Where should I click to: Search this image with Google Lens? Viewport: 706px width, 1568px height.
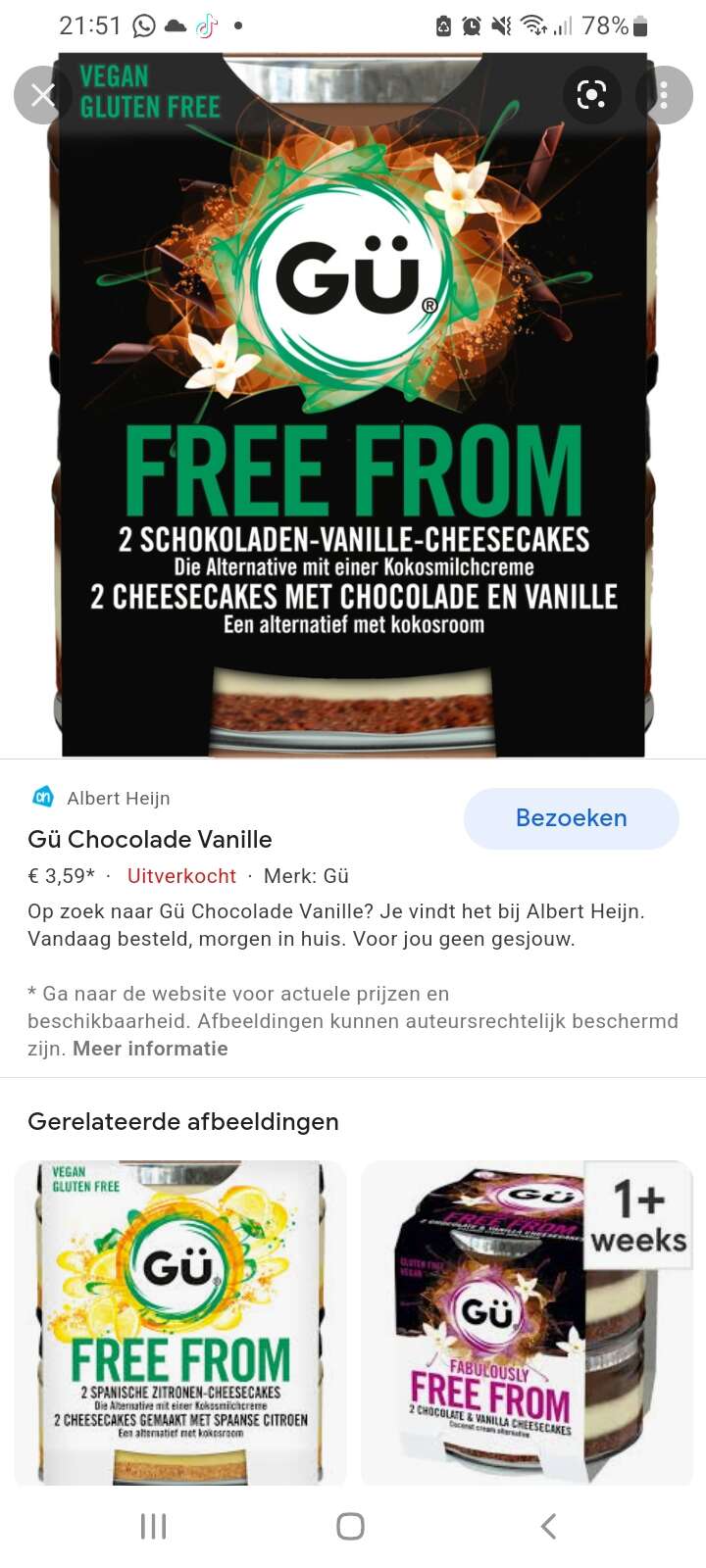591,95
